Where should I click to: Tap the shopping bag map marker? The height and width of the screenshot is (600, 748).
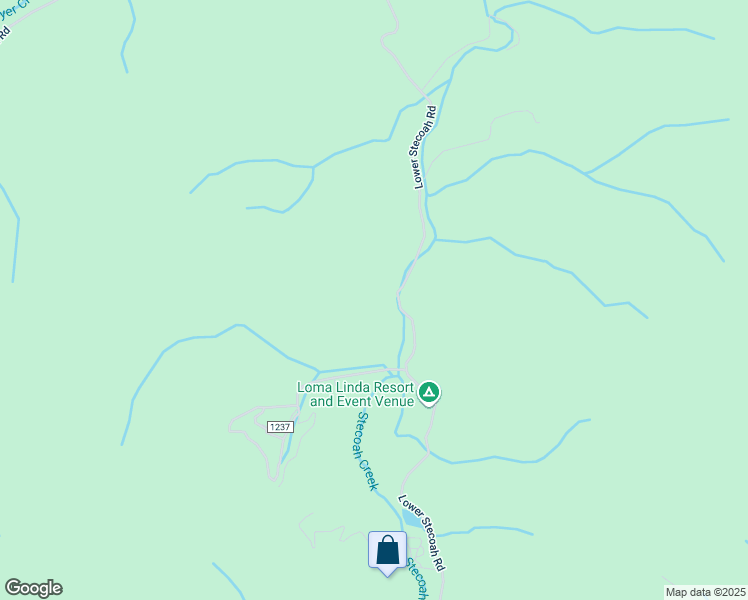pos(387,551)
